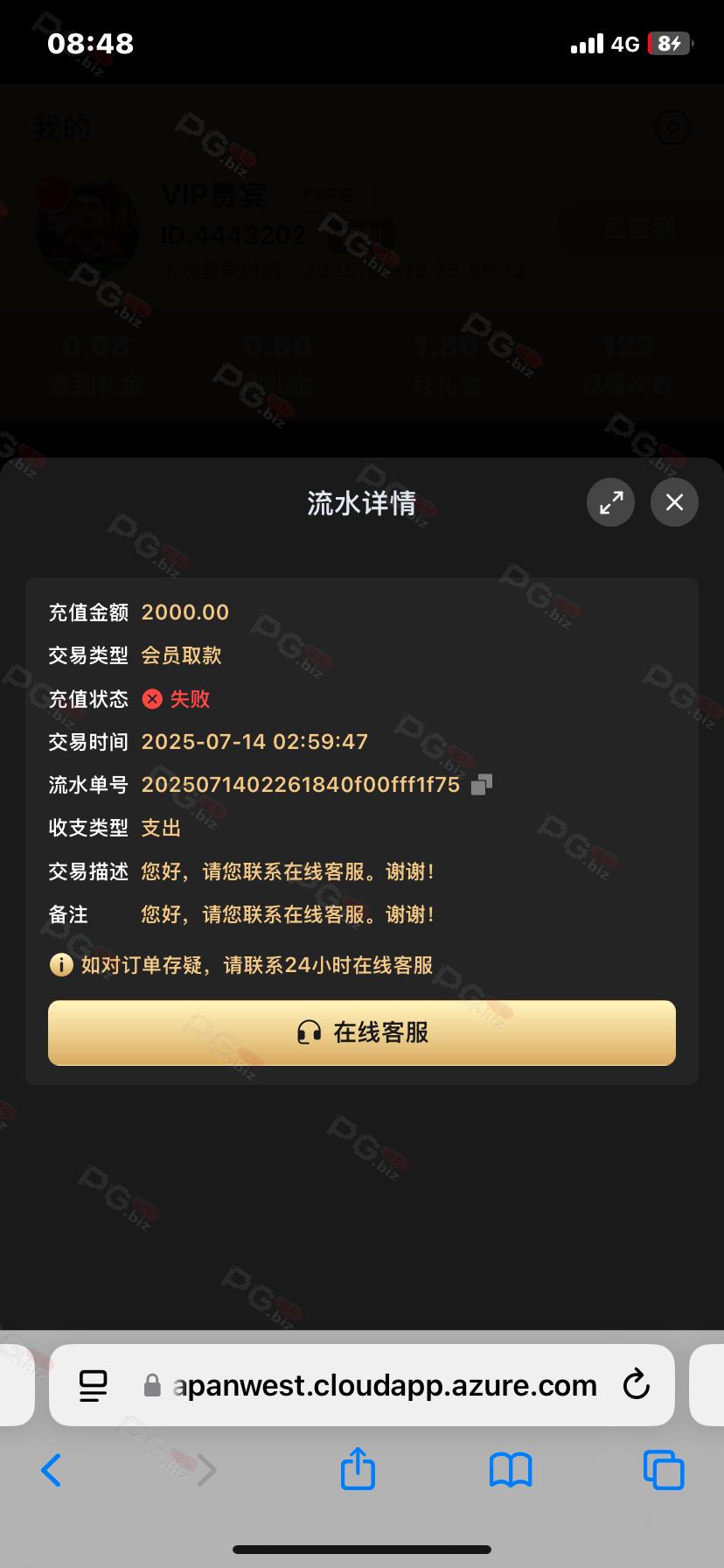Expand the 流水详情 panel to fullscreen
Image resolution: width=724 pixels, height=1568 pixels.
click(610, 502)
